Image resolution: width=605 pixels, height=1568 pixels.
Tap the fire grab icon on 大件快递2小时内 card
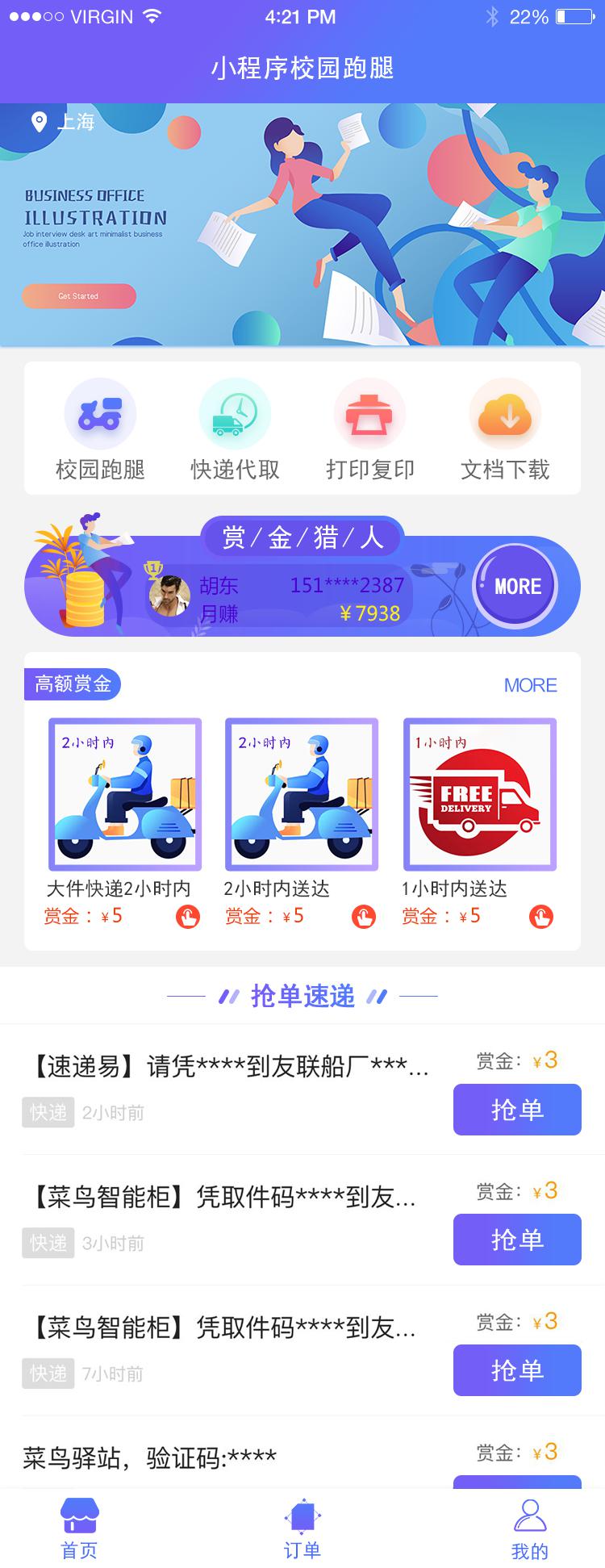pyautogui.click(x=186, y=917)
